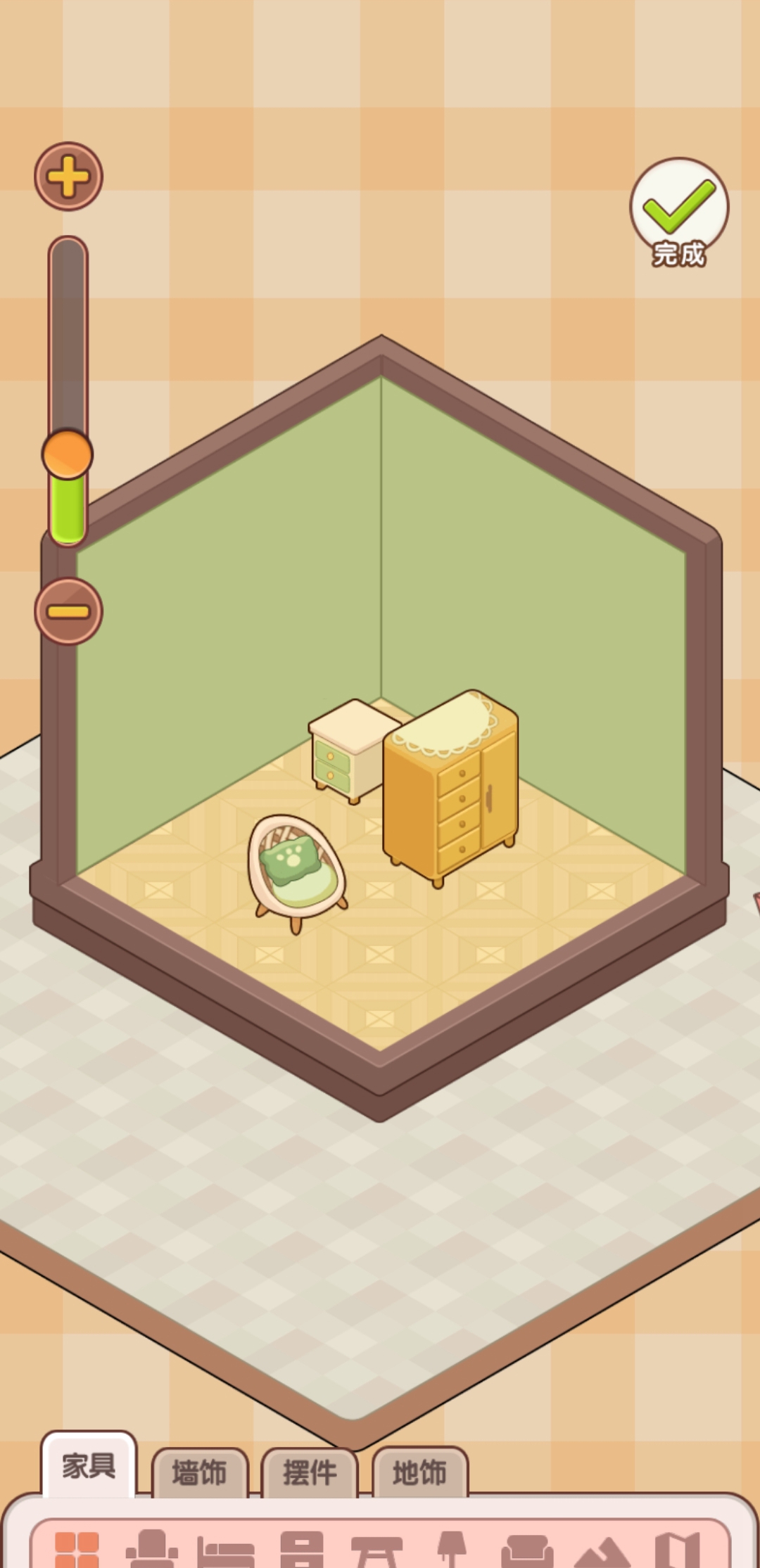Confirm the room with the 完成 checkmark
The image size is (760, 1568).
pos(678,210)
